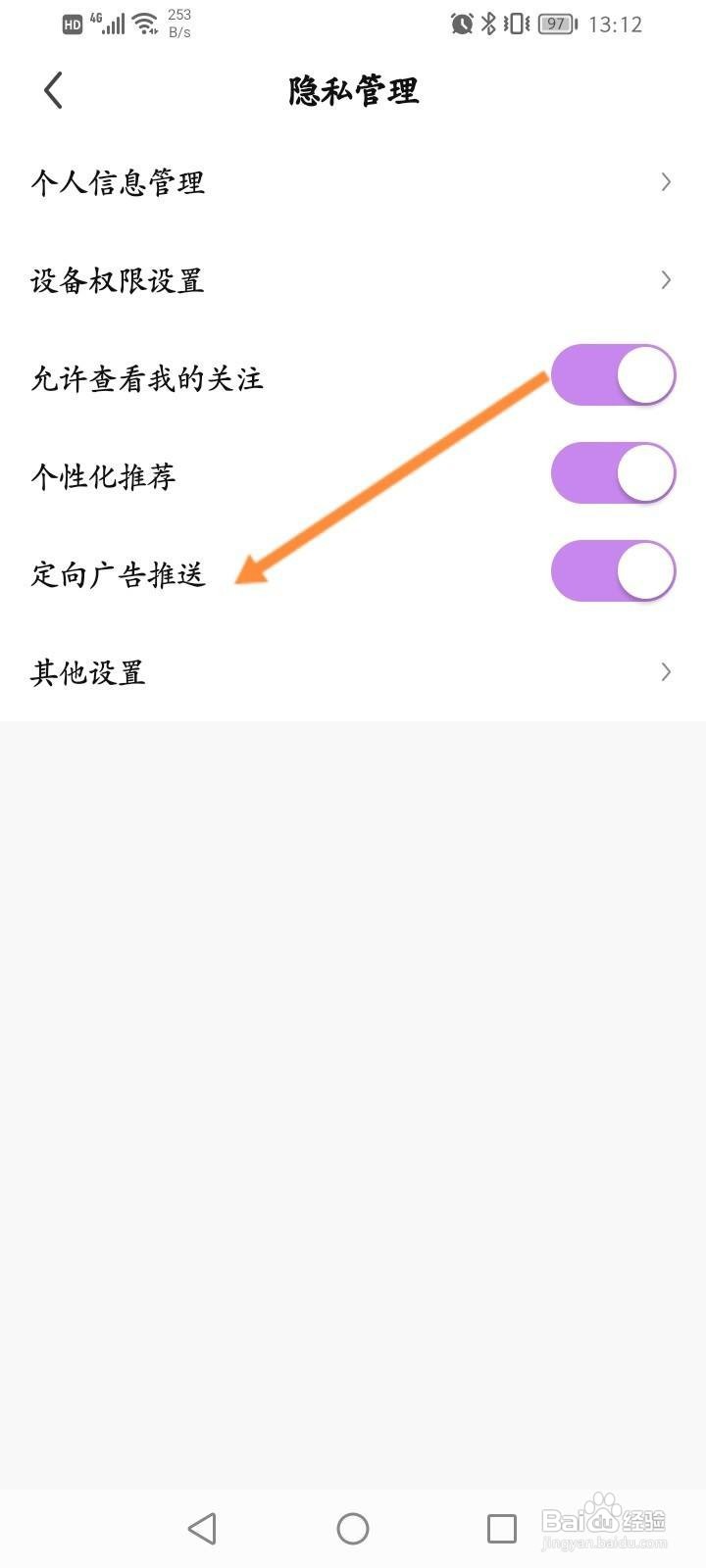The image size is (706, 1568).
Task: Open 设备权限设置
Action: [x=353, y=280]
